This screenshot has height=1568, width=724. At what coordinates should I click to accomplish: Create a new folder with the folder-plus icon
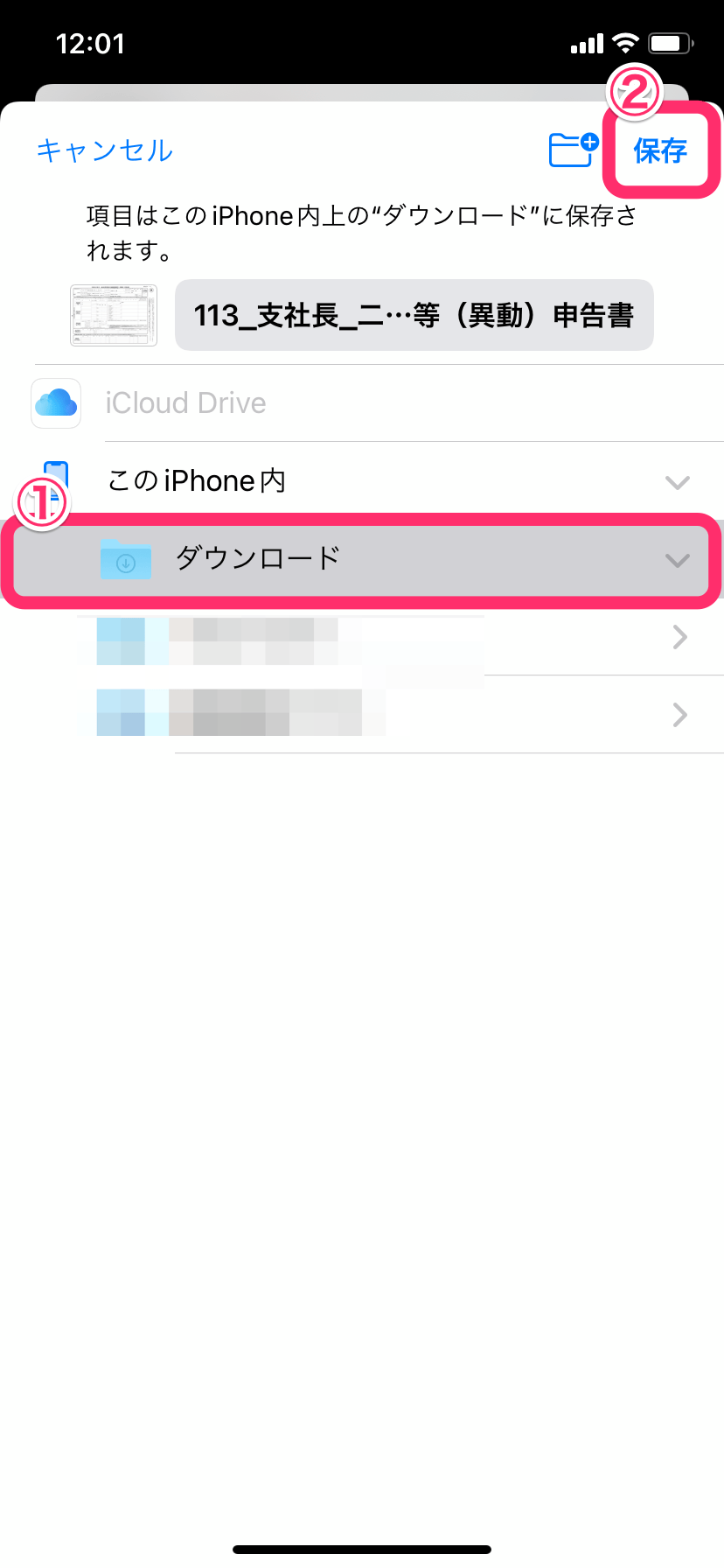(x=573, y=150)
